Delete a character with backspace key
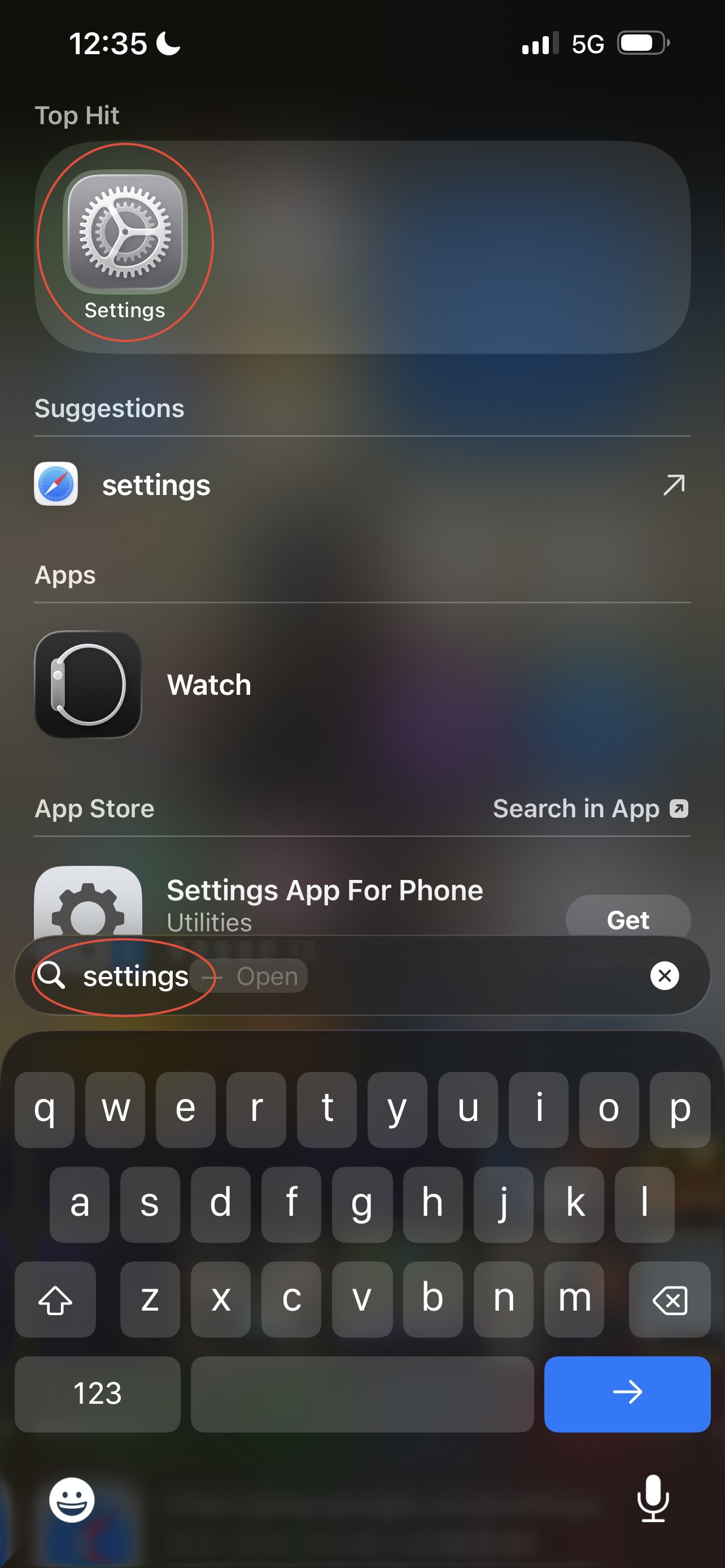Image resolution: width=725 pixels, height=1568 pixels. 669,1299
